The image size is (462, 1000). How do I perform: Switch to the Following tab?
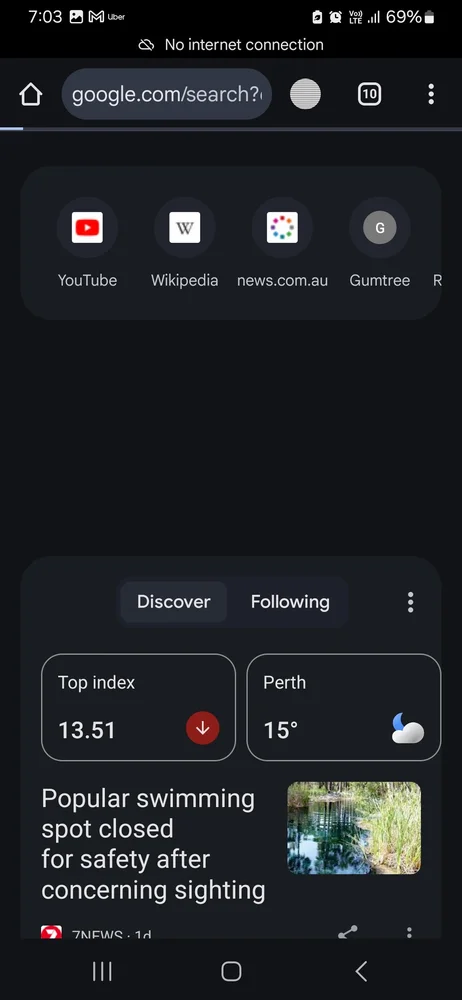point(290,601)
